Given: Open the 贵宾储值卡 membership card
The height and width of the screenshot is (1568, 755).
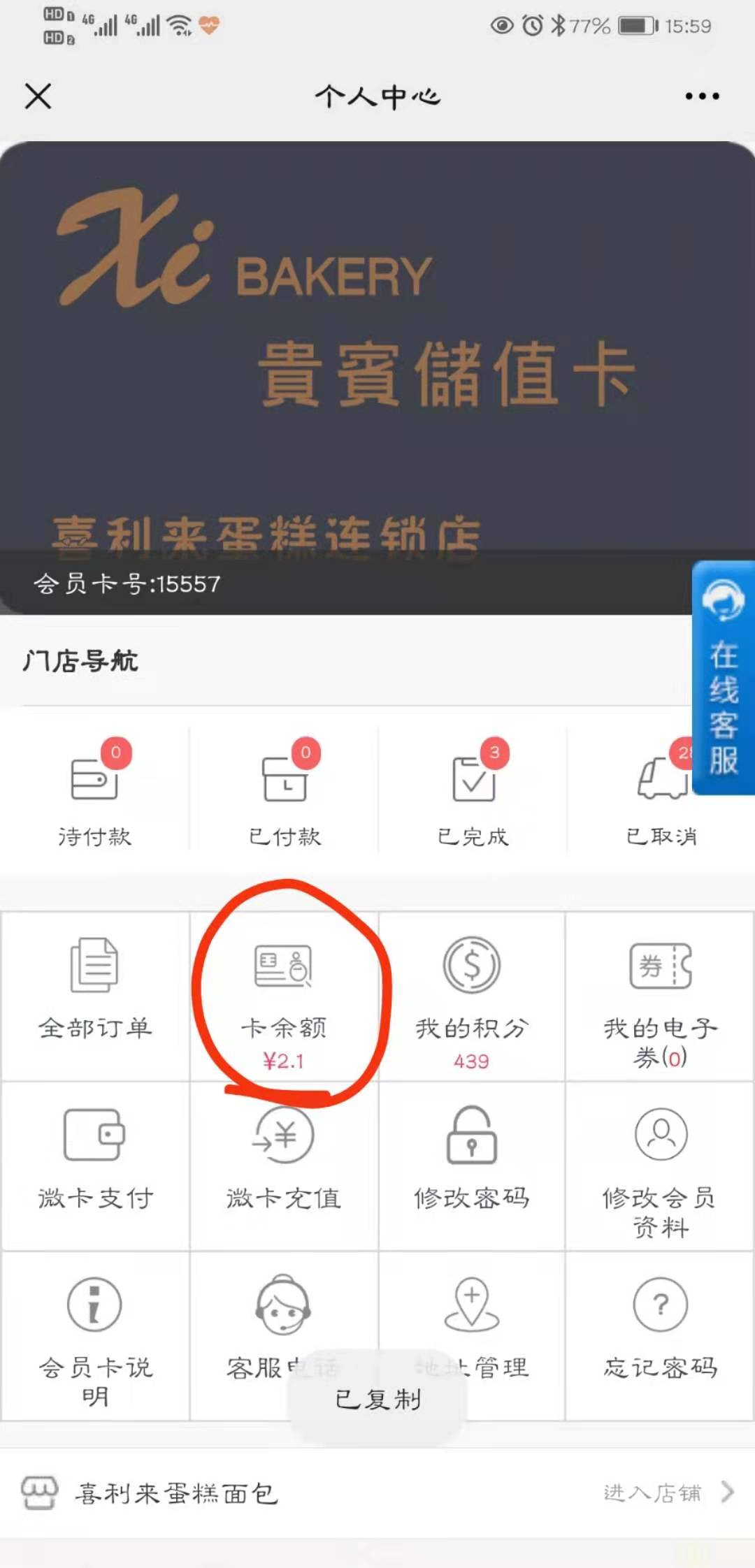Looking at the screenshot, I should (377, 377).
